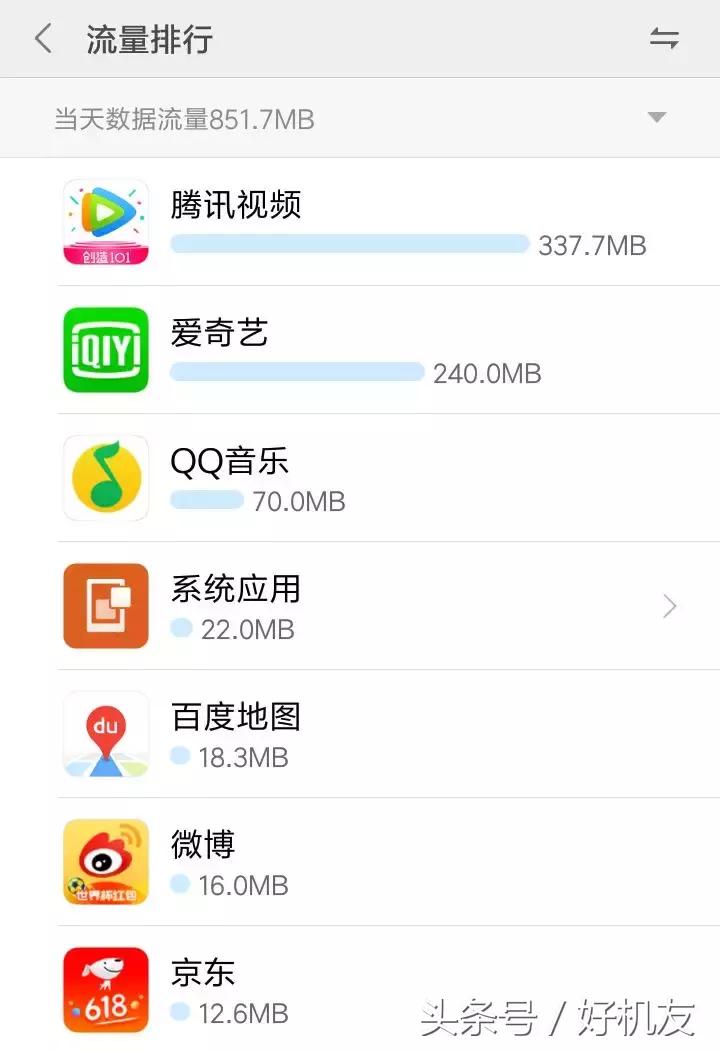This screenshot has width=720, height=1052.
Task: Open the data period selector showing 851.7MB
Action: (x=186, y=119)
